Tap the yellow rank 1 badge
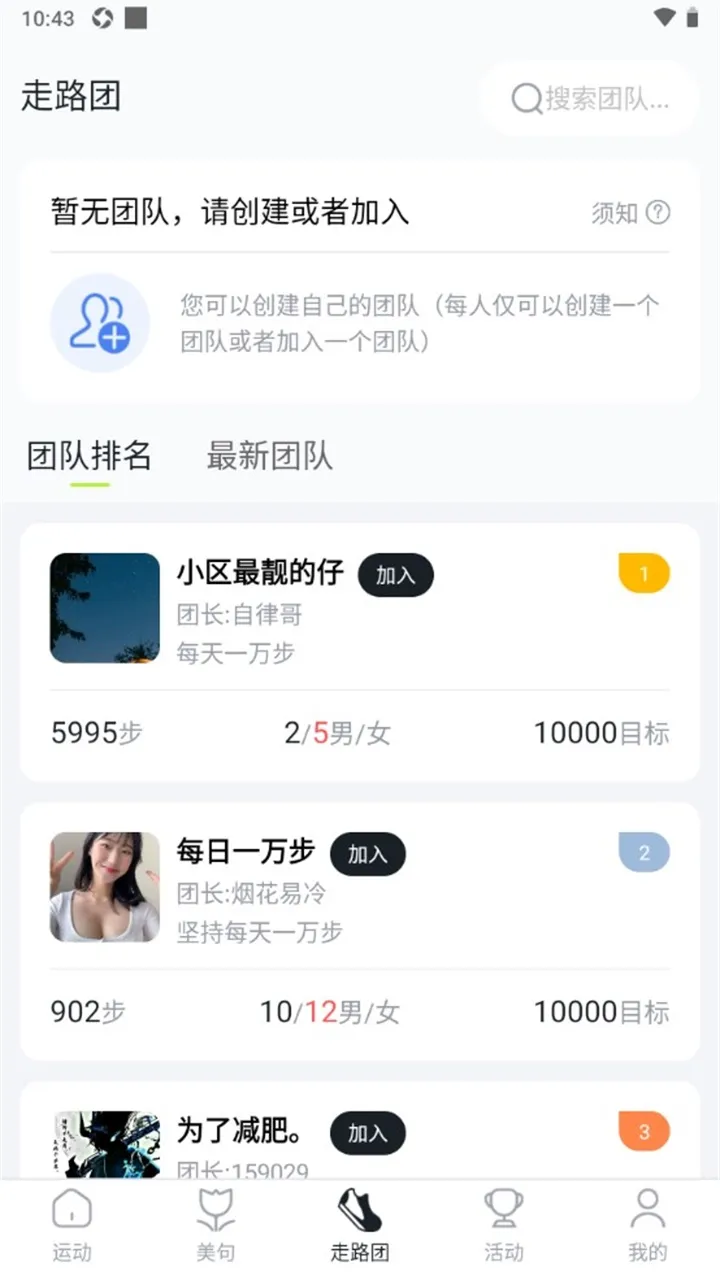Image resolution: width=720 pixels, height=1280 pixels. pos(644,572)
